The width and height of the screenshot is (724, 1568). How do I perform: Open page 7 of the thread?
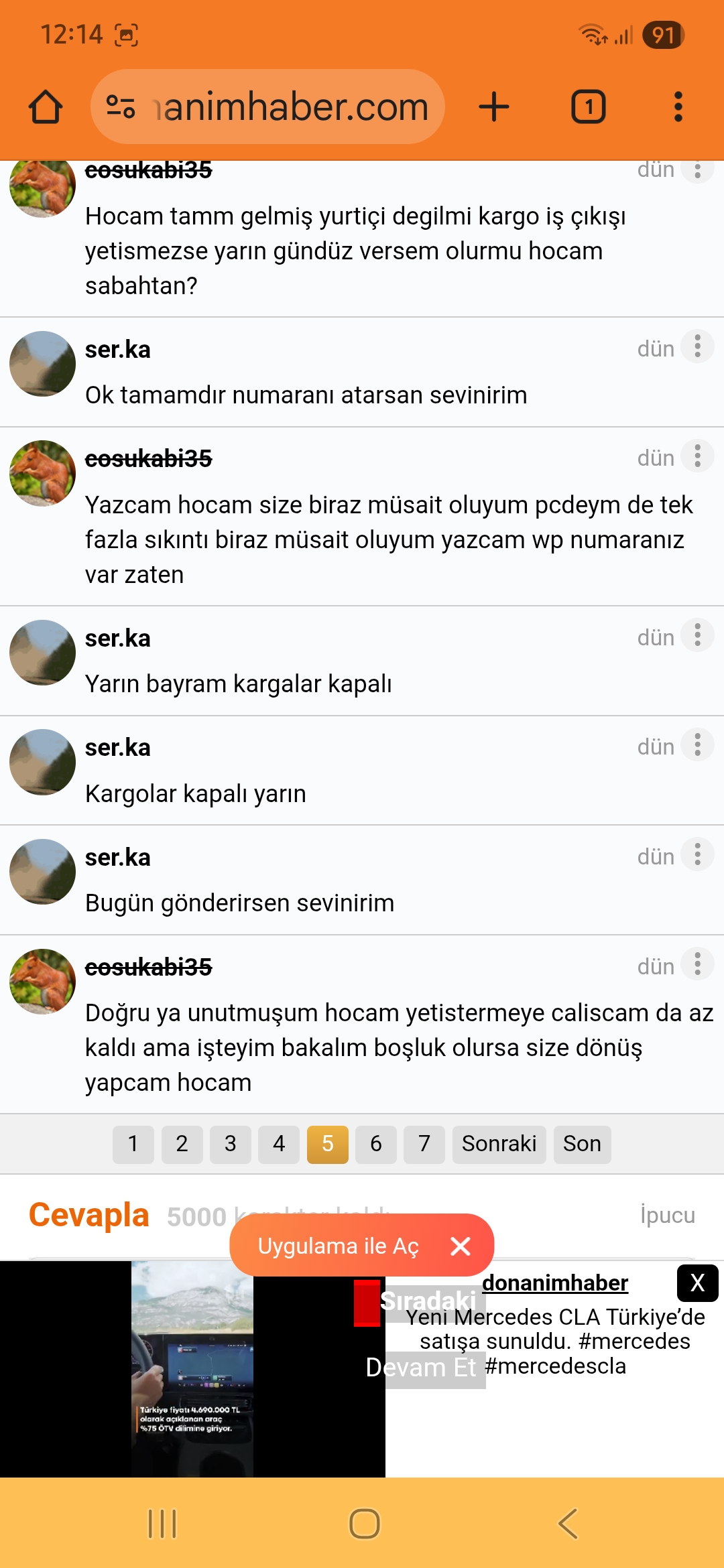(424, 1144)
